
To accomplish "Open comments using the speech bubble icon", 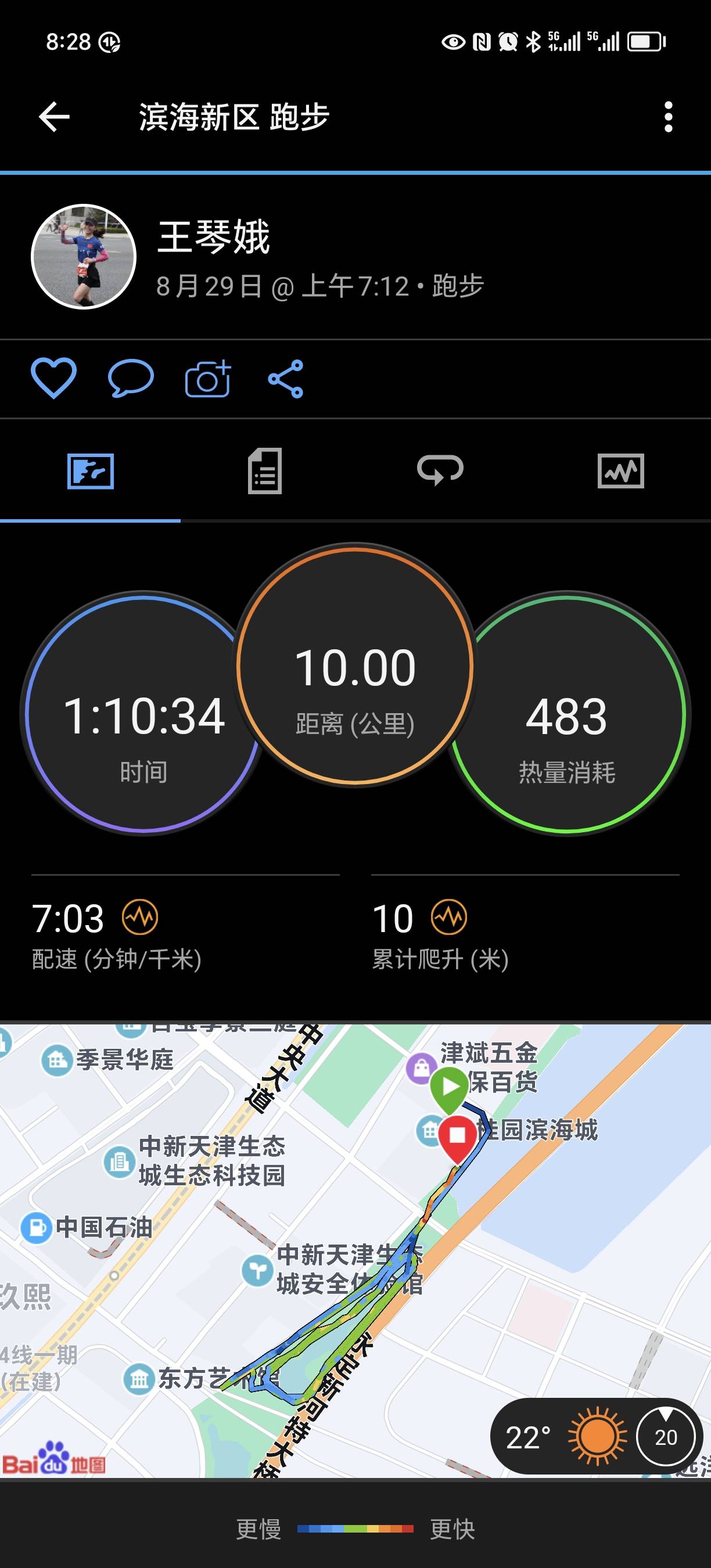I will click(130, 379).
